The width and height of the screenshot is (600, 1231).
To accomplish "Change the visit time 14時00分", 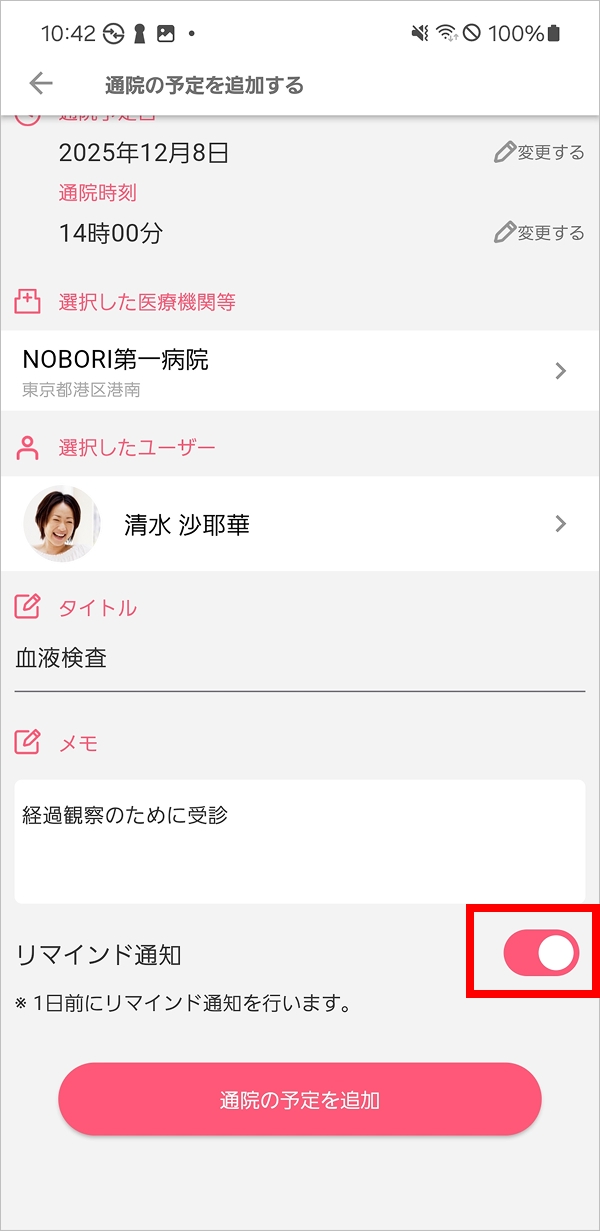I will click(539, 233).
